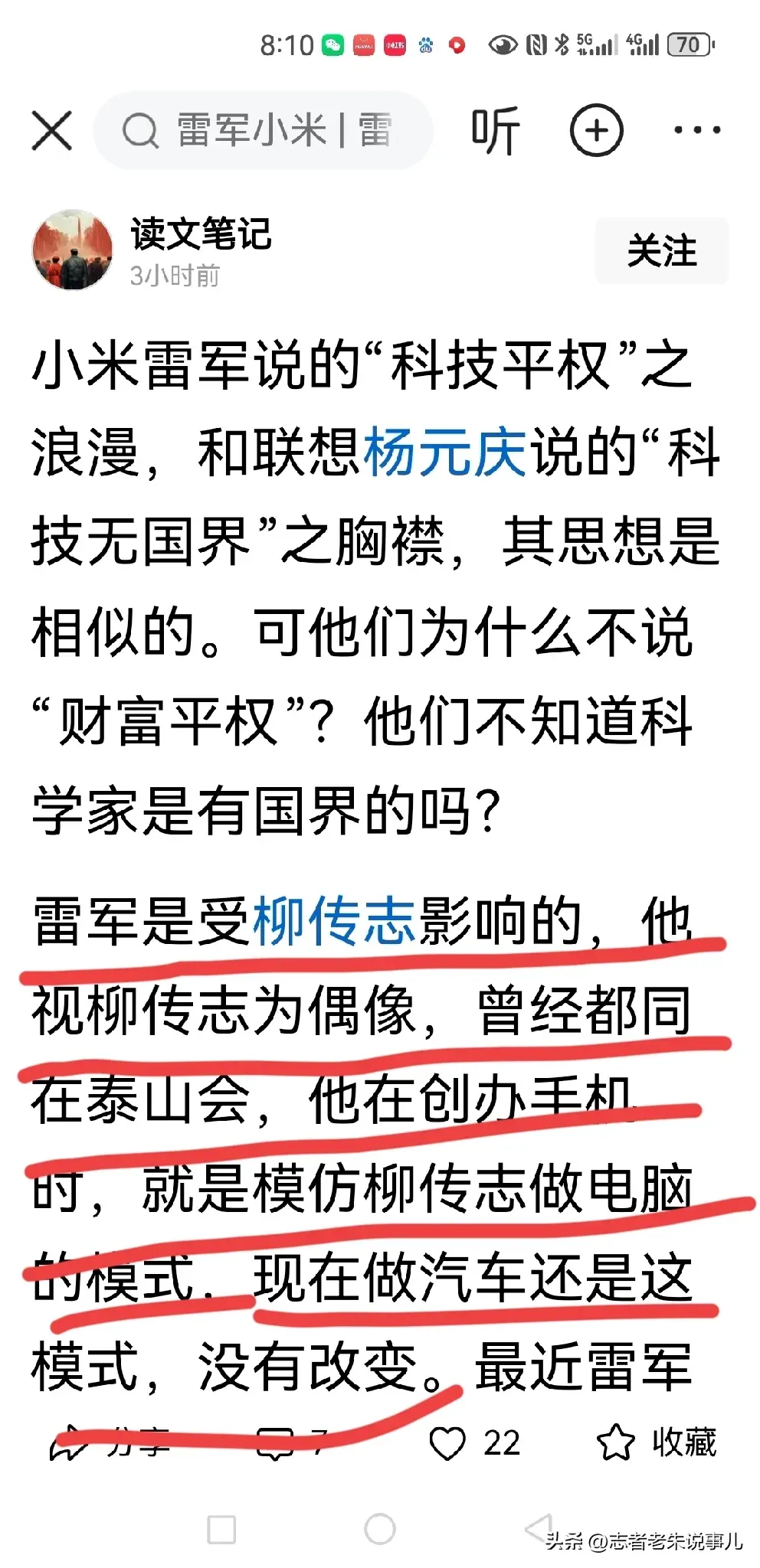Go to home via the system circle button
This screenshot has width=760, height=1568.
[x=380, y=1530]
